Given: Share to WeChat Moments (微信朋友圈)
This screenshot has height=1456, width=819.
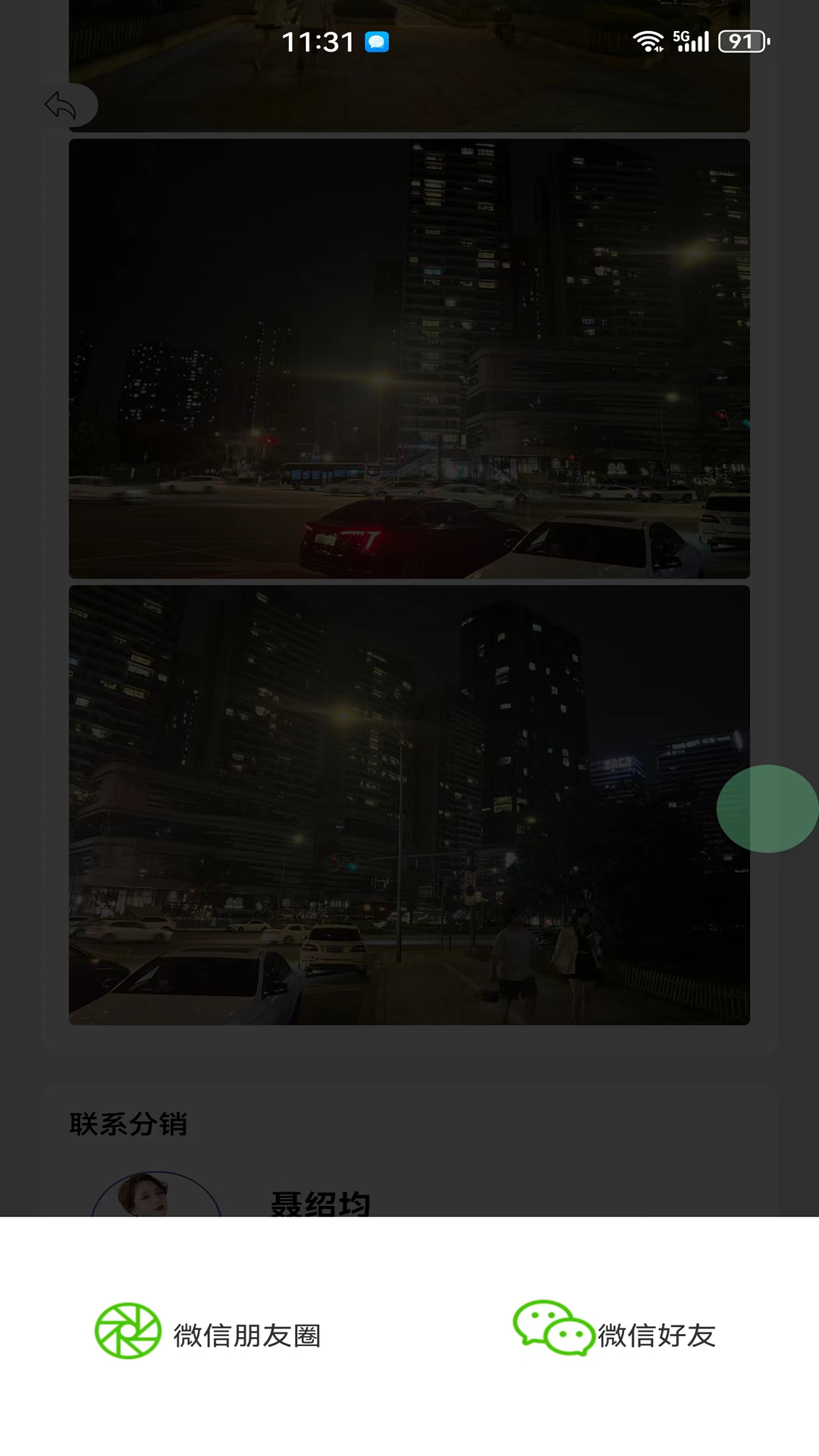Looking at the screenshot, I should tap(208, 1334).
